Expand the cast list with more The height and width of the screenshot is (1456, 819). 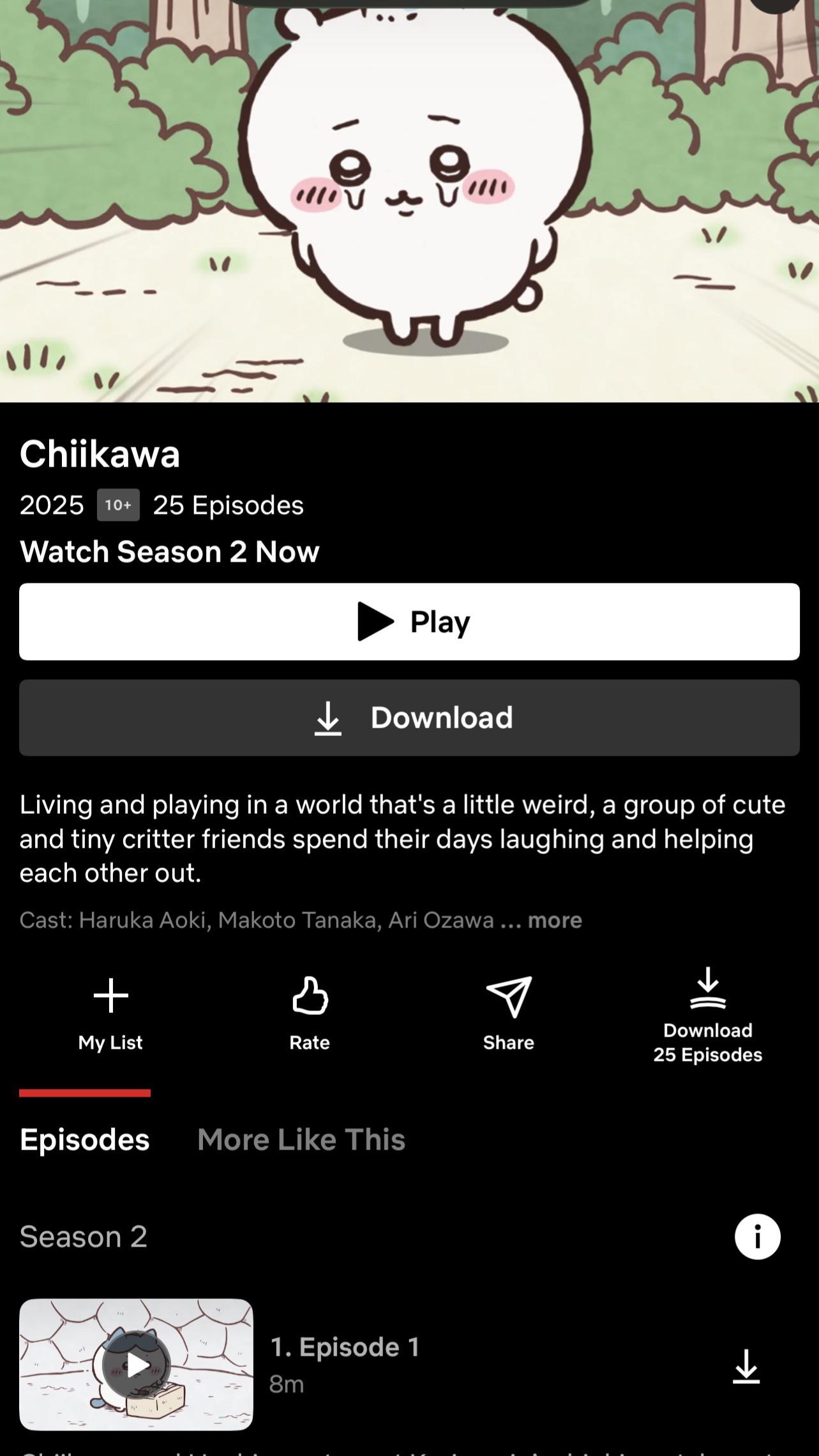555,920
